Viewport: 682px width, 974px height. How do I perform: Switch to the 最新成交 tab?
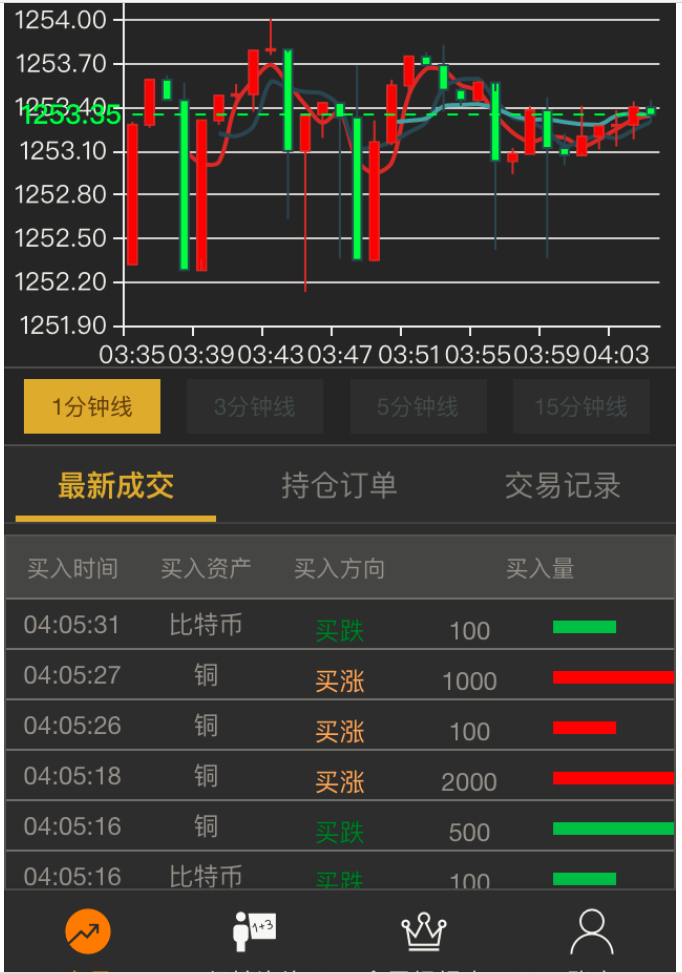click(x=116, y=487)
